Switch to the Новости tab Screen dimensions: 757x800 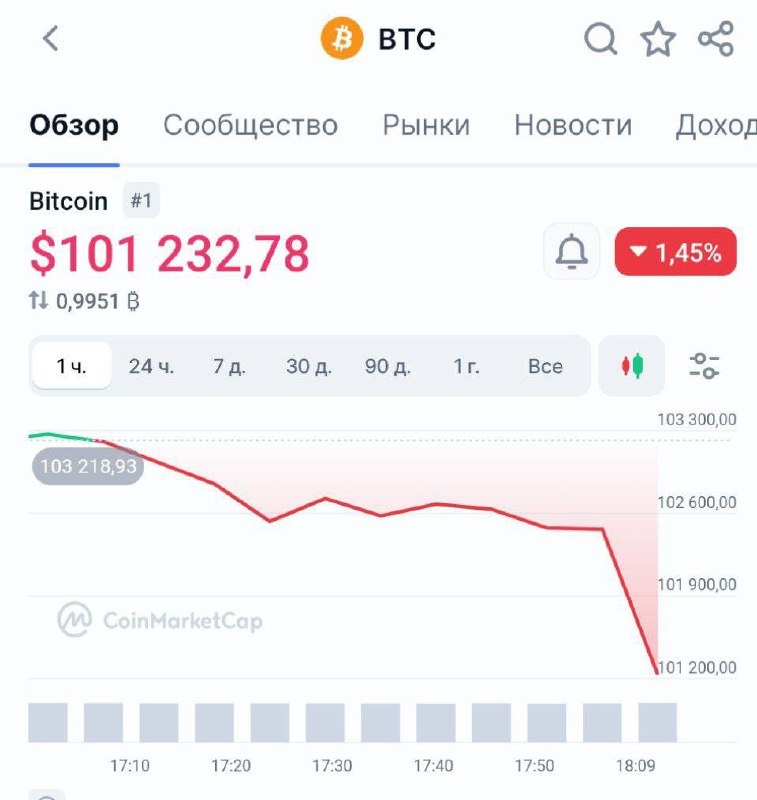[573, 125]
